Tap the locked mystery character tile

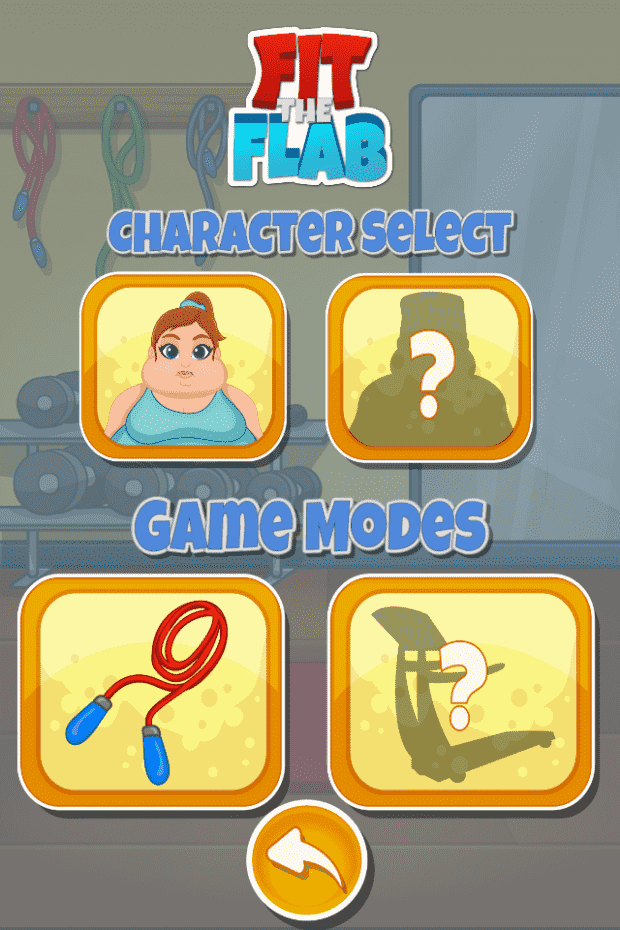pos(429,366)
